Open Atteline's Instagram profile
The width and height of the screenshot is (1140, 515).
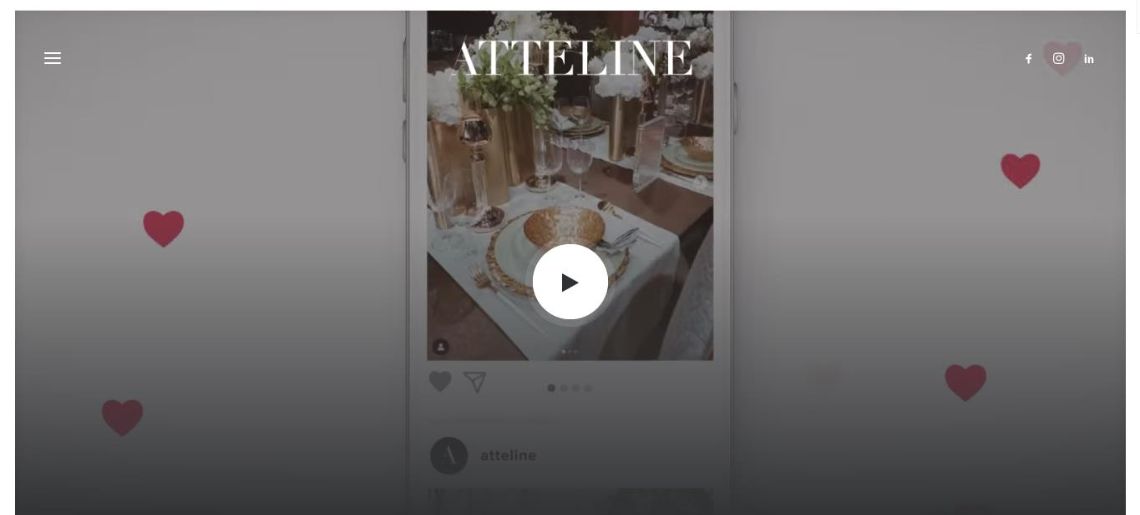click(1058, 58)
